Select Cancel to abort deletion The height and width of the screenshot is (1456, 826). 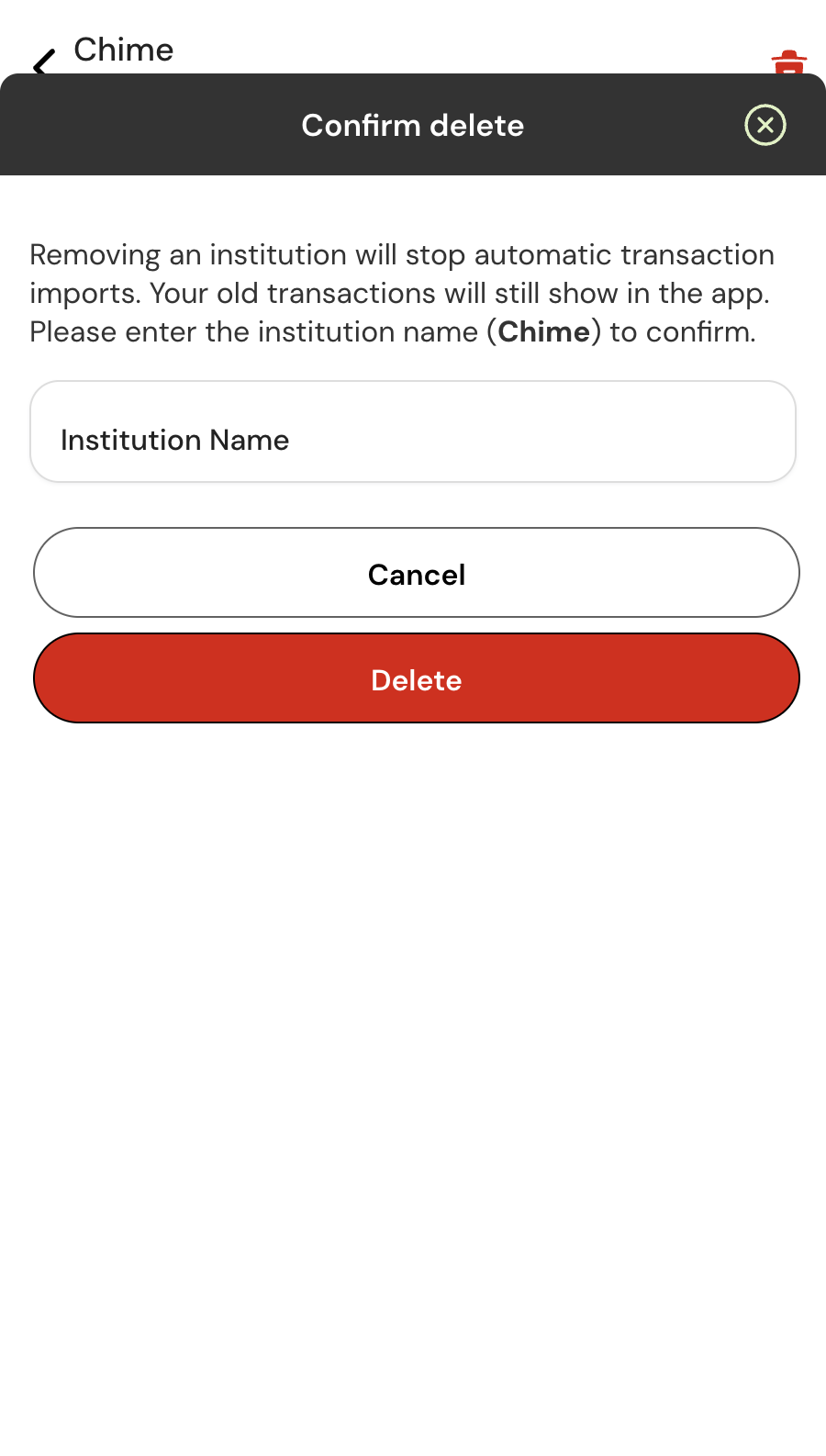(x=416, y=573)
